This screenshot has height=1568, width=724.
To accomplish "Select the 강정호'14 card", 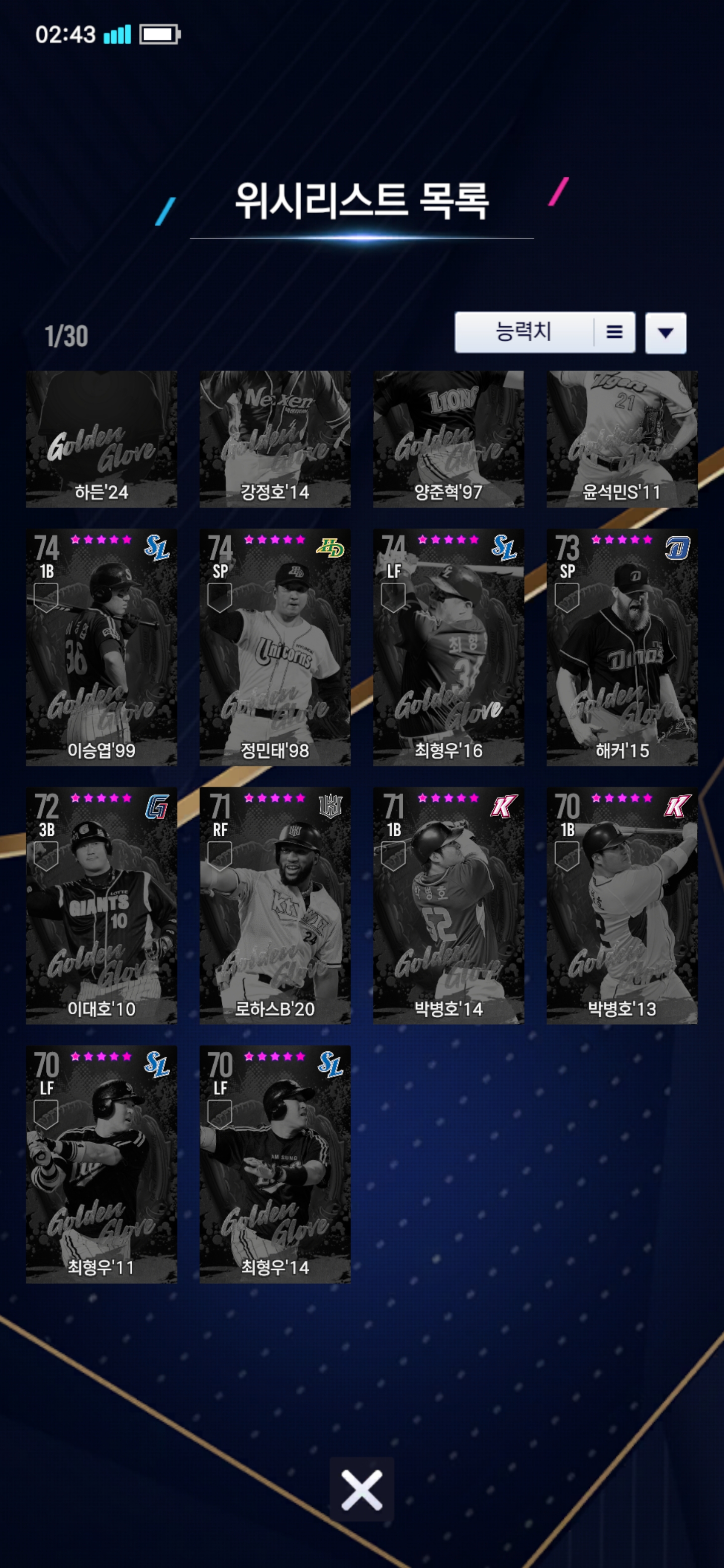I will coord(275,439).
